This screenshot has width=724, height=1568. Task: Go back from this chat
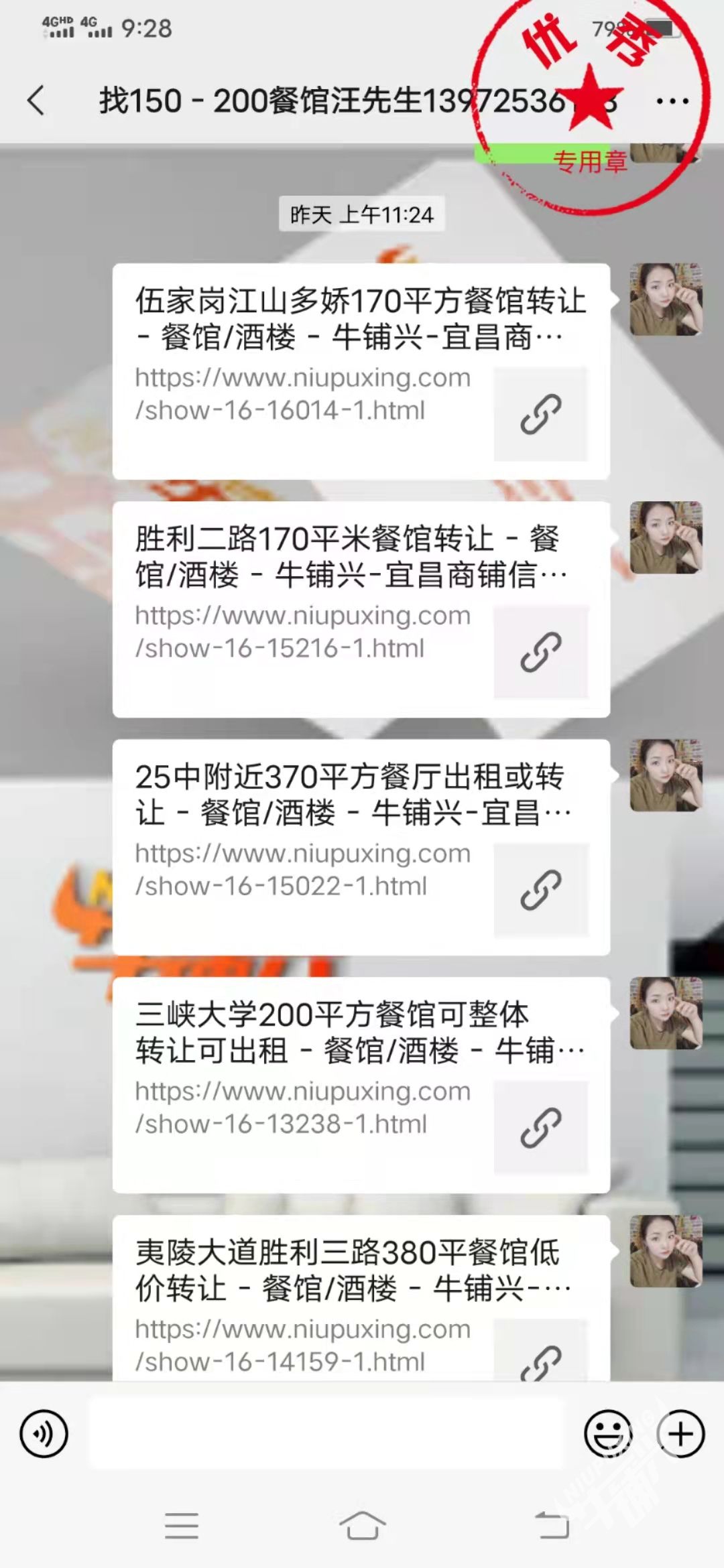click(x=36, y=101)
